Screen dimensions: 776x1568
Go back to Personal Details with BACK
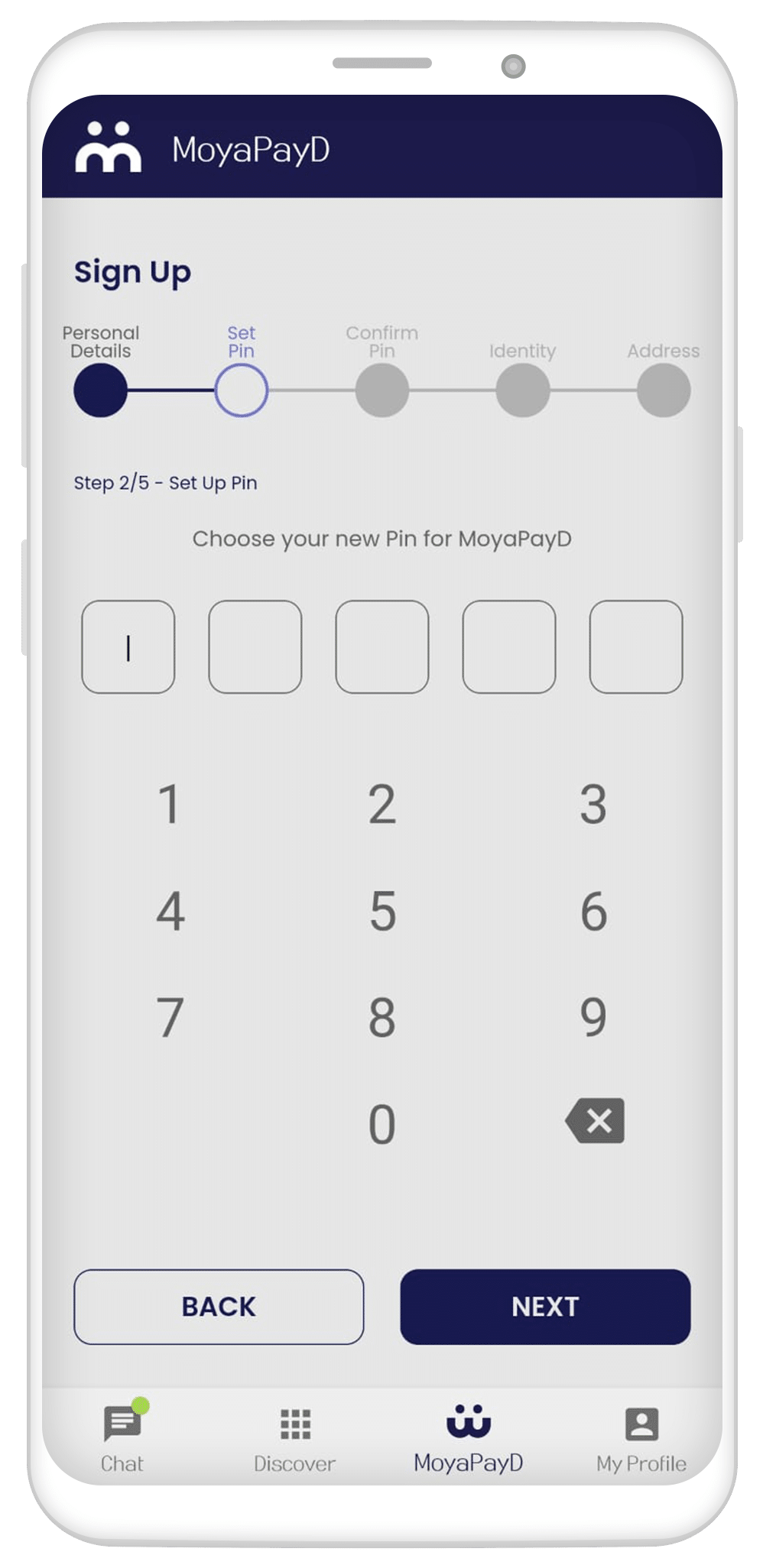click(x=219, y=1307)
